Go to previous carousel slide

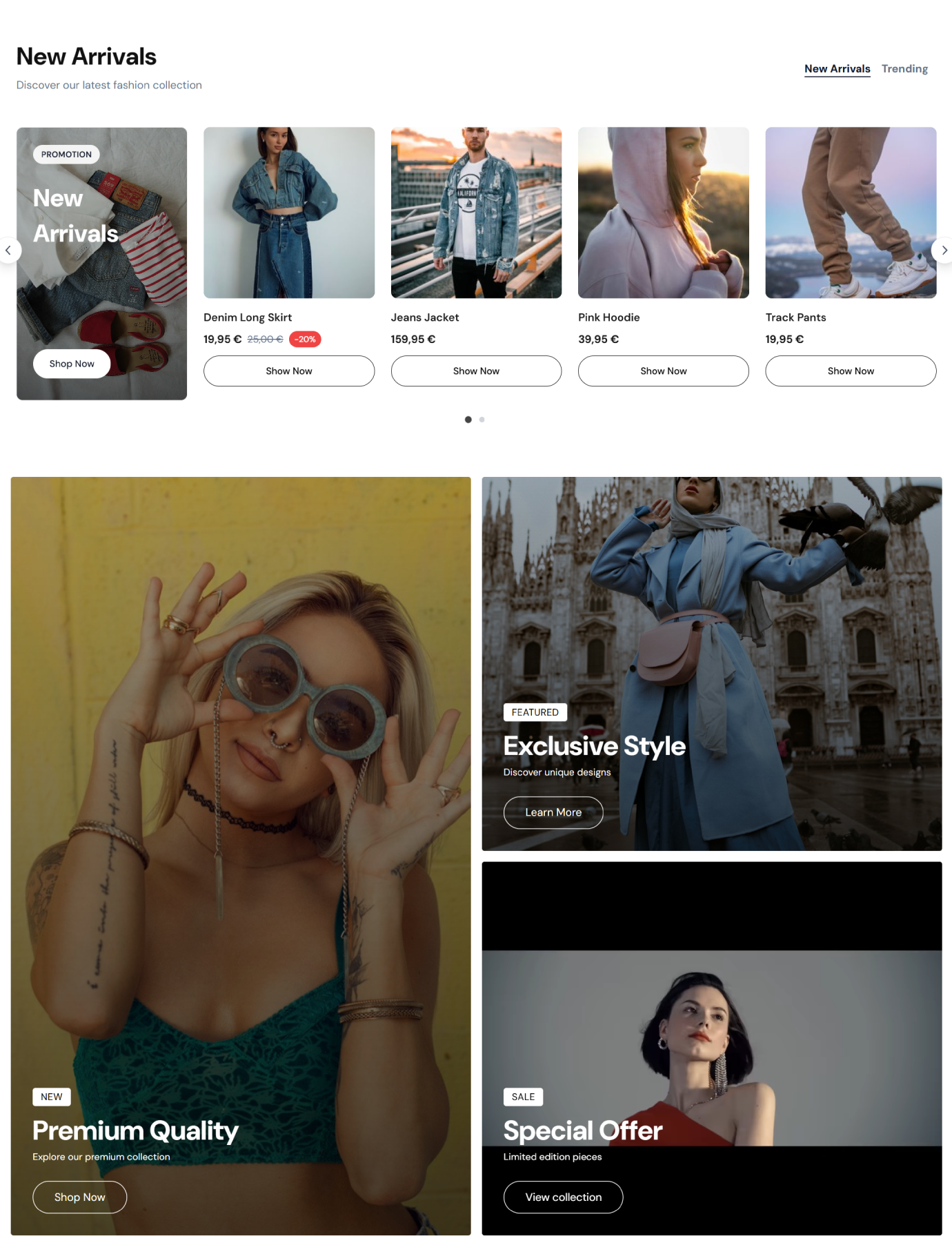coord(9,251)
